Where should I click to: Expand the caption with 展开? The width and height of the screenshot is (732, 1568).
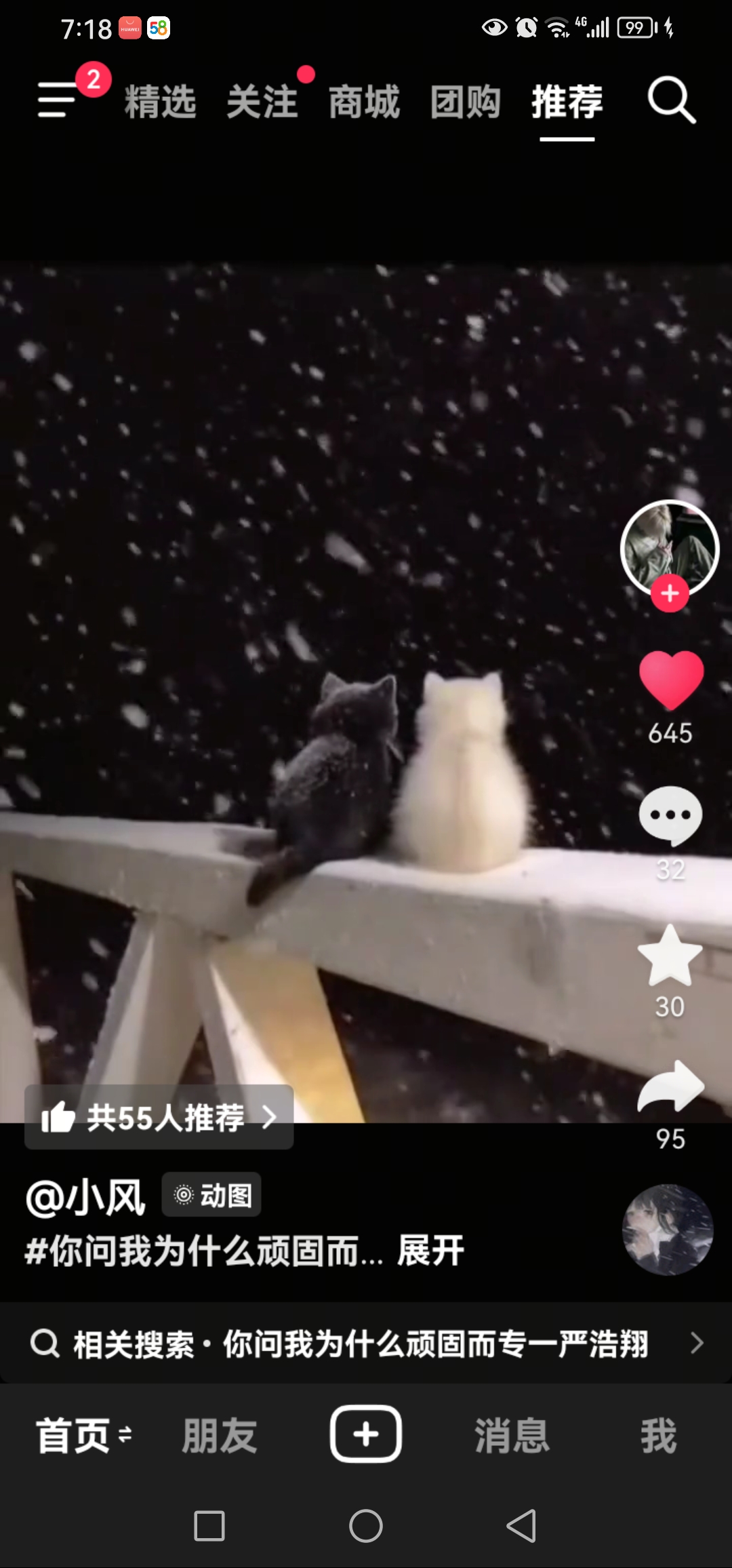(431, 1251)
